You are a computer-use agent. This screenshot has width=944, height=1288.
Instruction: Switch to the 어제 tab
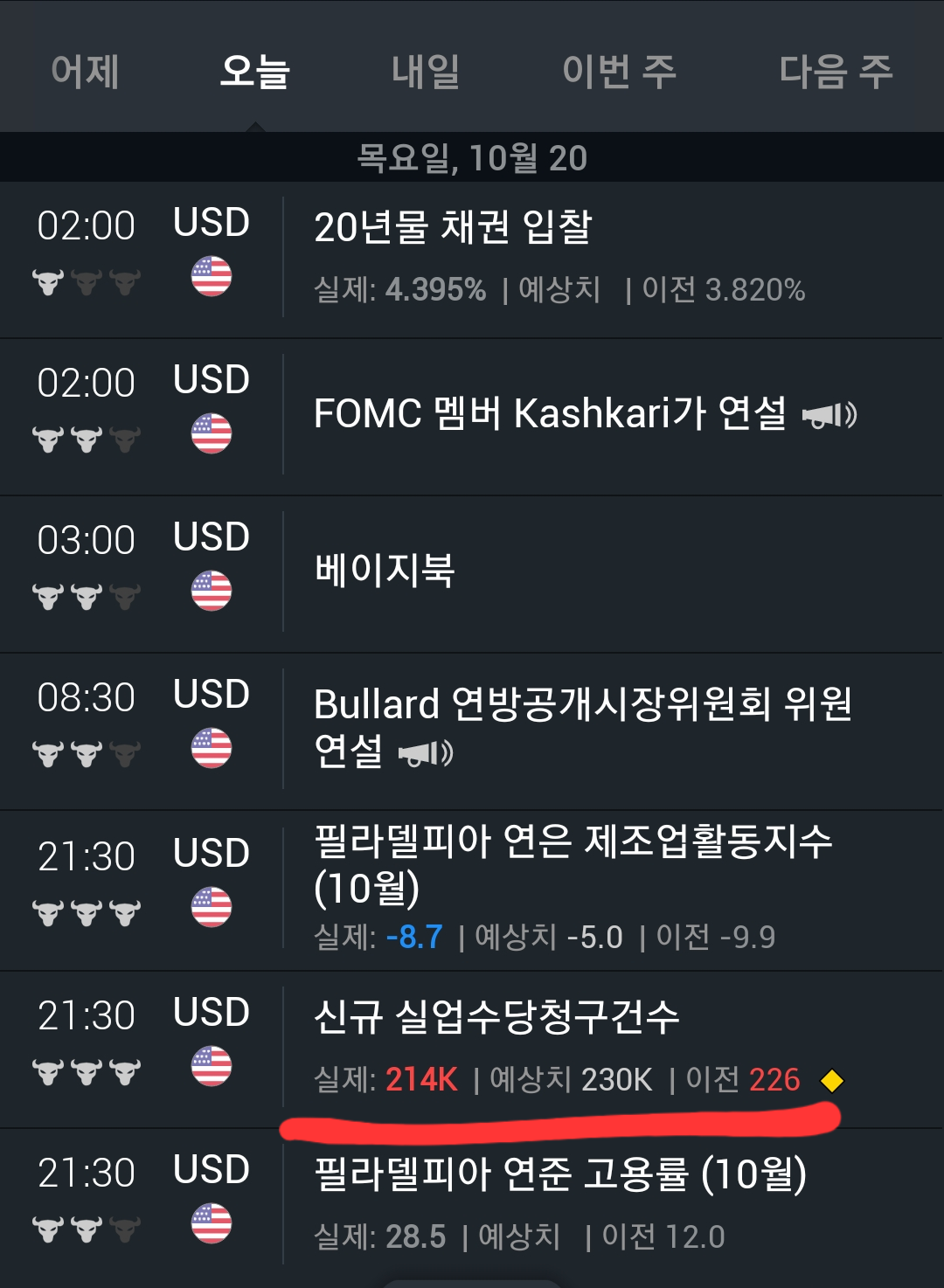[85, 72]
